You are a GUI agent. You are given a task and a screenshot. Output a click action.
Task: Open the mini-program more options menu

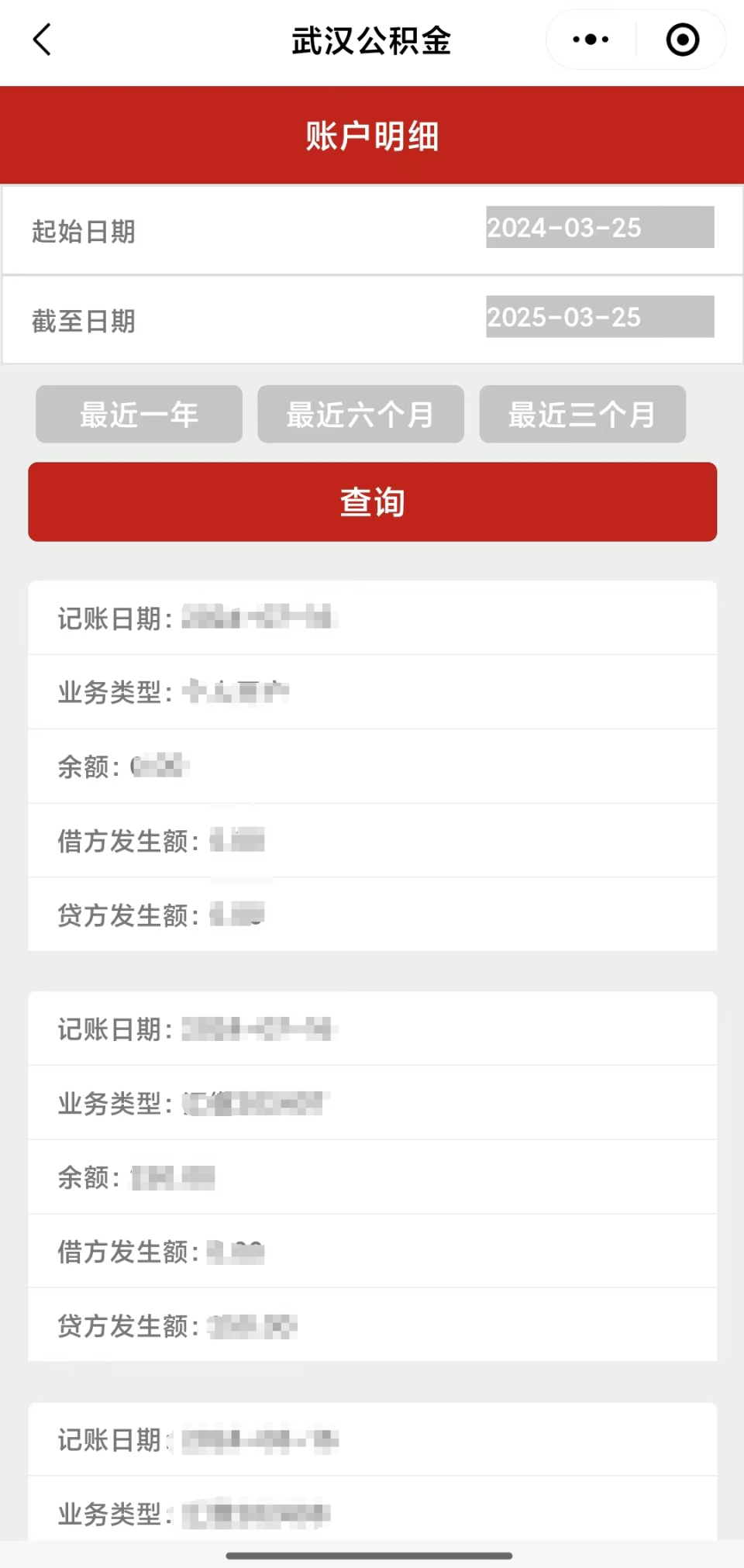[x=589, y=39]
